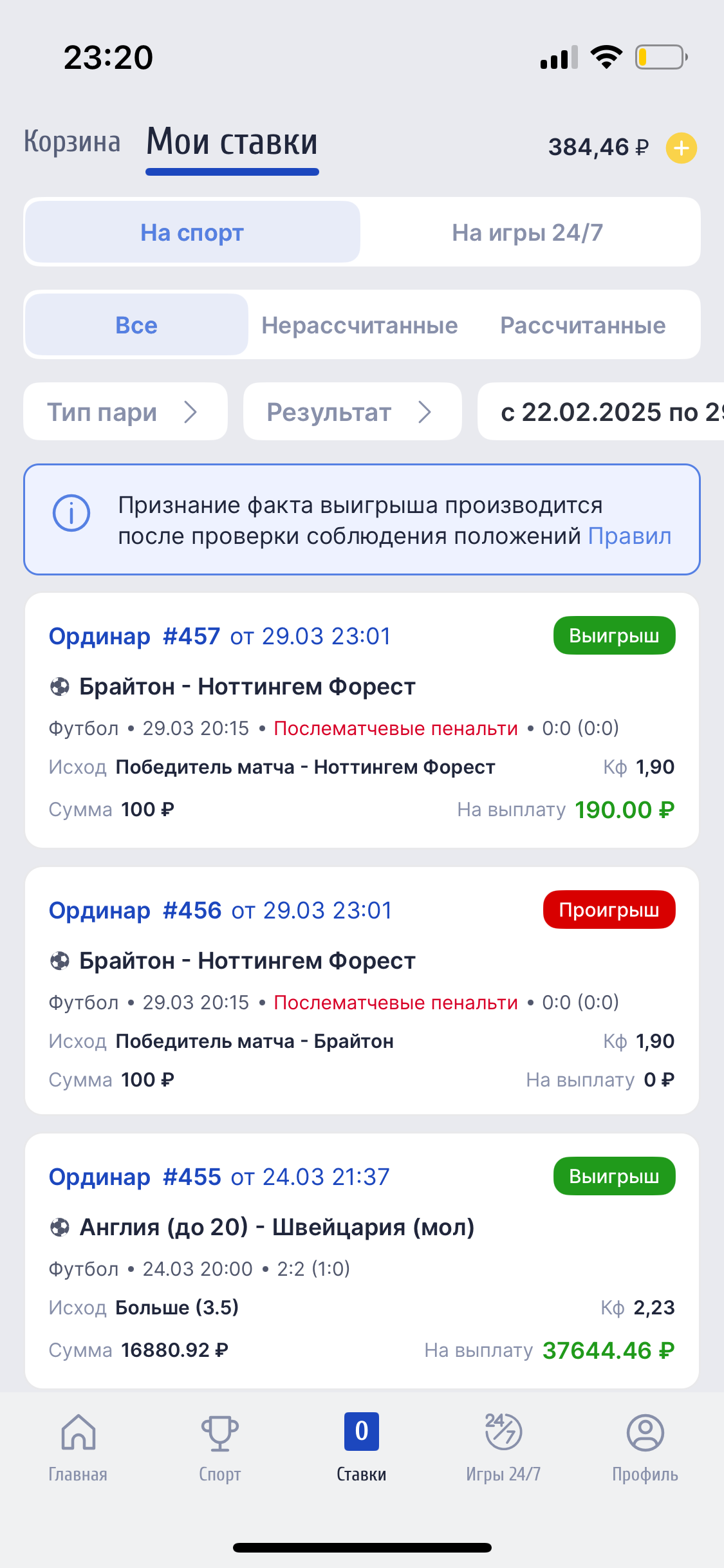Open bet Ординар #457 details
This screenshot has width=724, height=1568.
(360, 720)
